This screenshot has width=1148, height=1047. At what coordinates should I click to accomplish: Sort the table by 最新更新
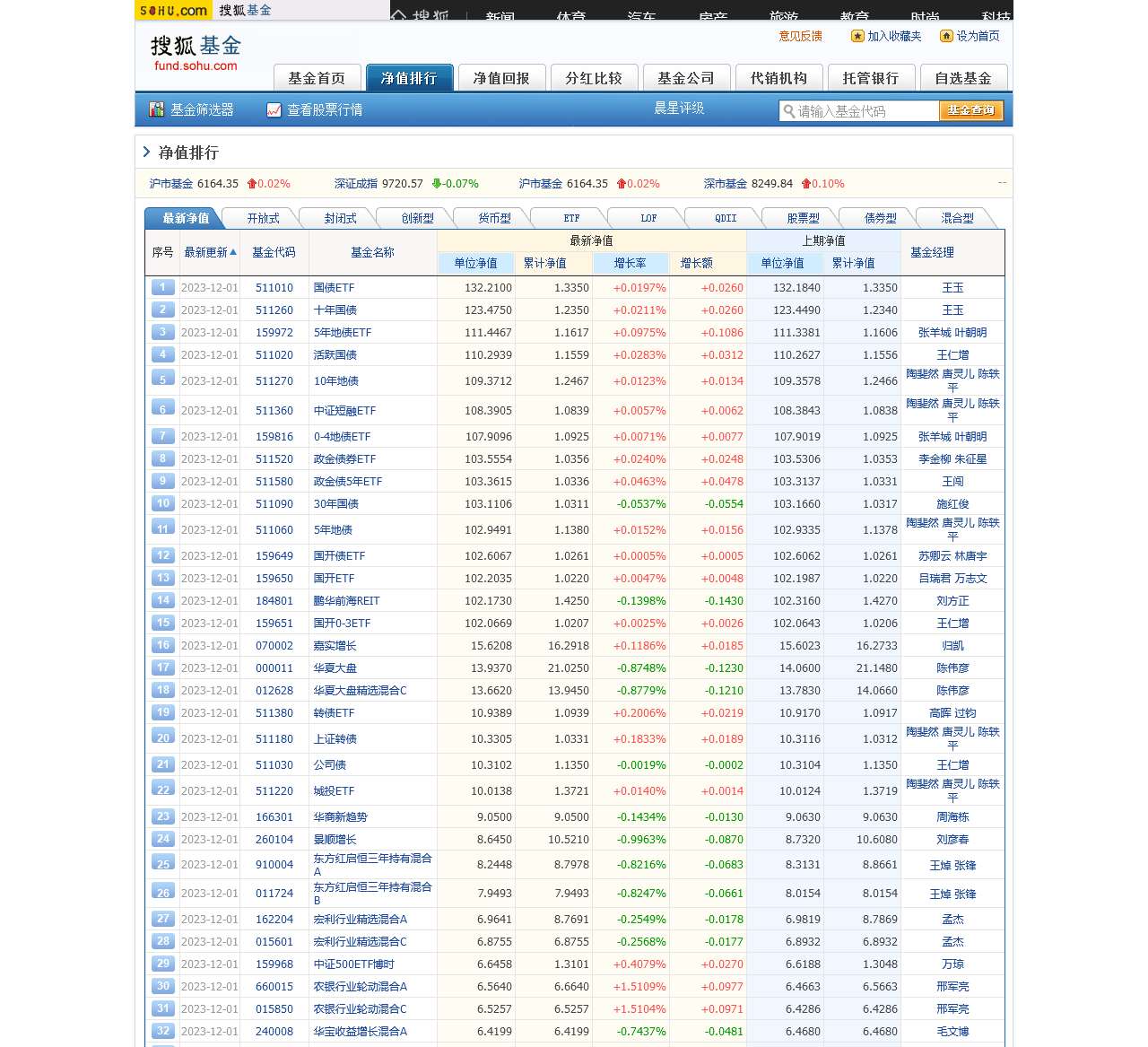[210, 252]
